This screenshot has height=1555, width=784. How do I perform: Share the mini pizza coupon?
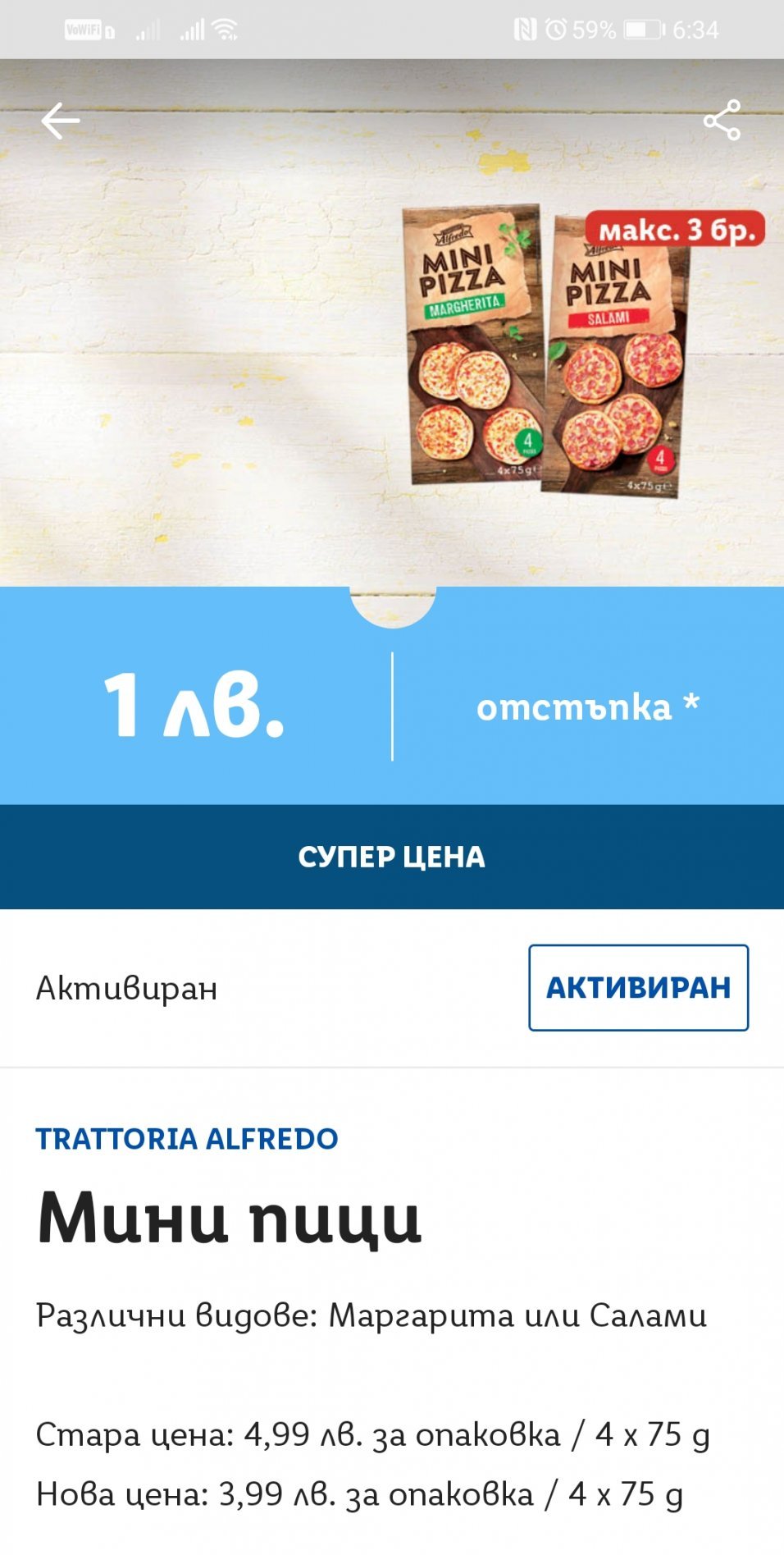click(722, 121)
